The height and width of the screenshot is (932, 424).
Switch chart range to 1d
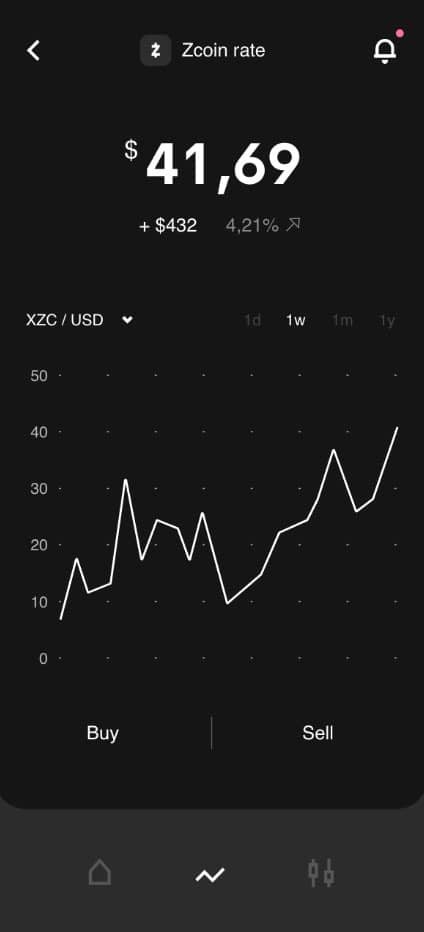253,320
